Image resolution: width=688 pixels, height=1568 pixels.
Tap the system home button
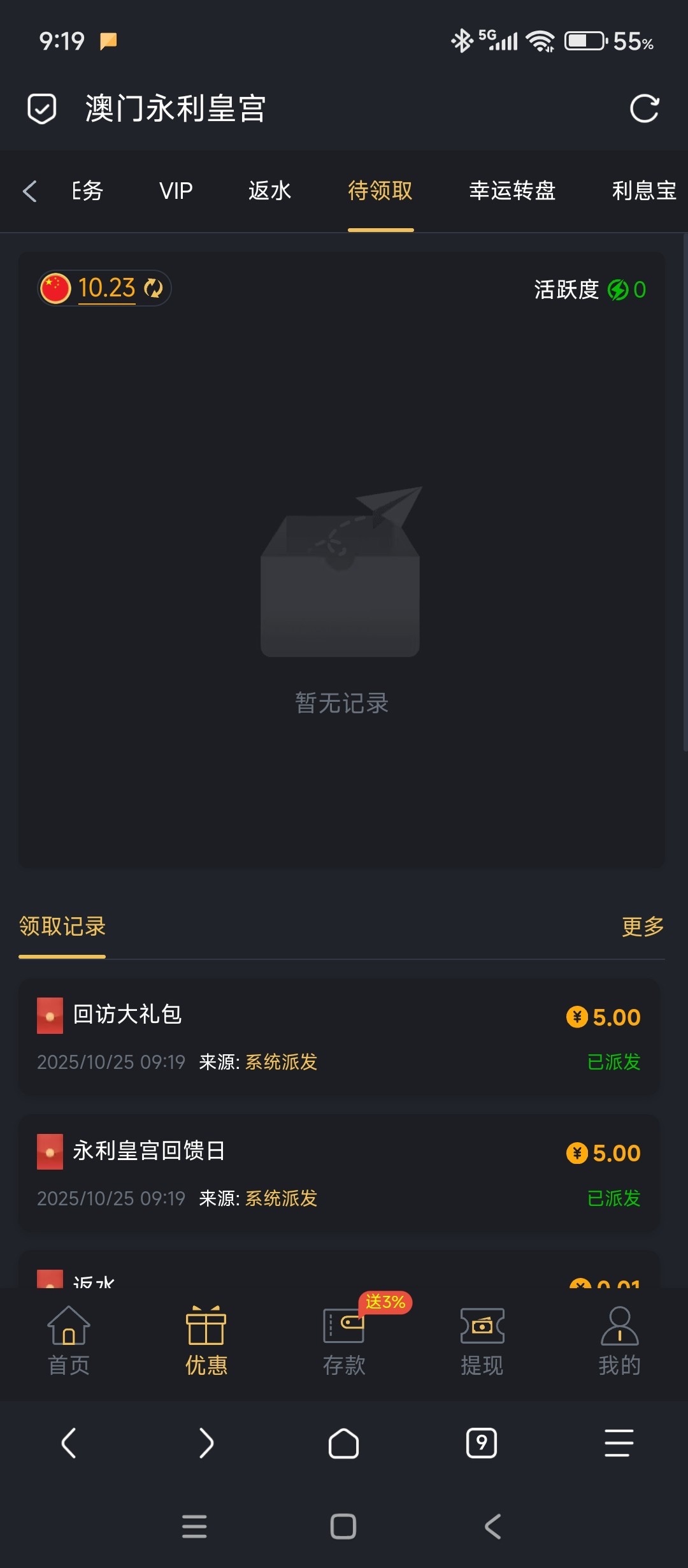(343, 1527)
